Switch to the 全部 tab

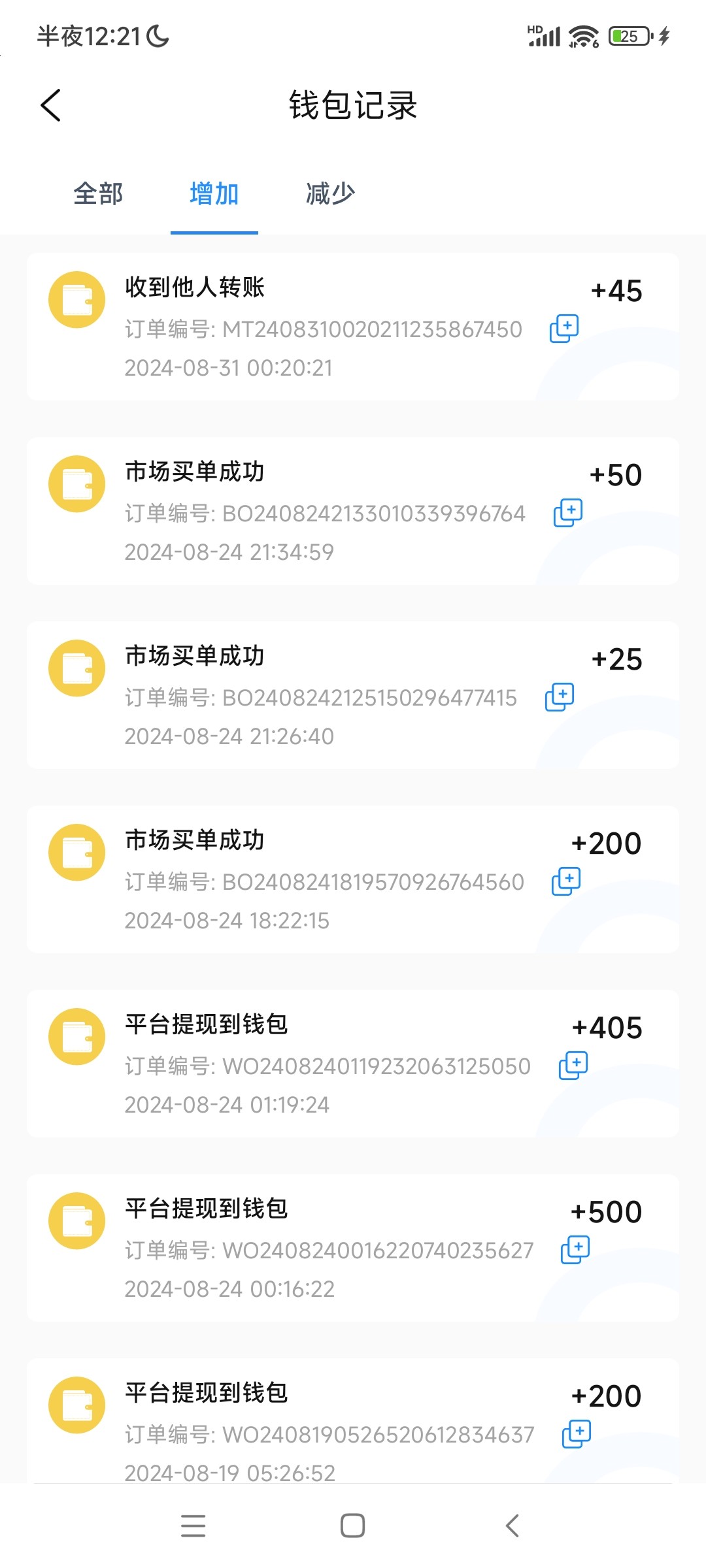pos(98,194)
